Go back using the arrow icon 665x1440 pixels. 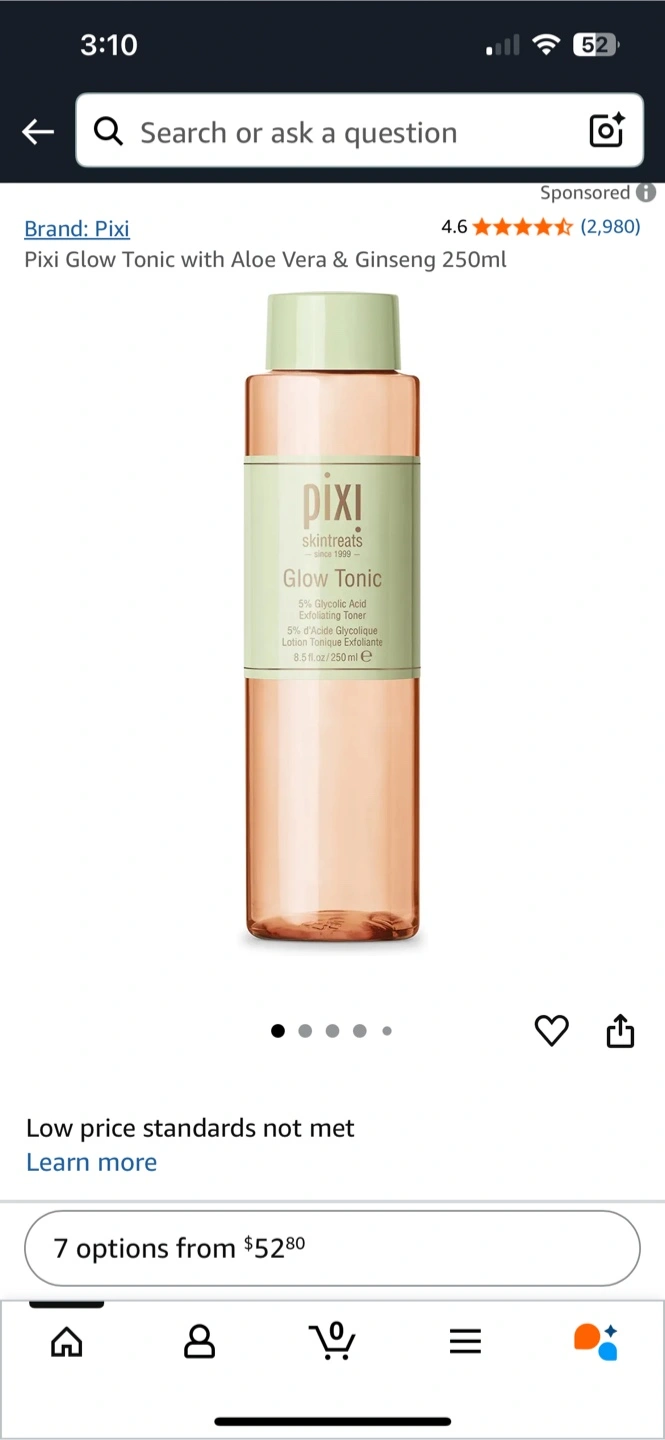(38, 131)
